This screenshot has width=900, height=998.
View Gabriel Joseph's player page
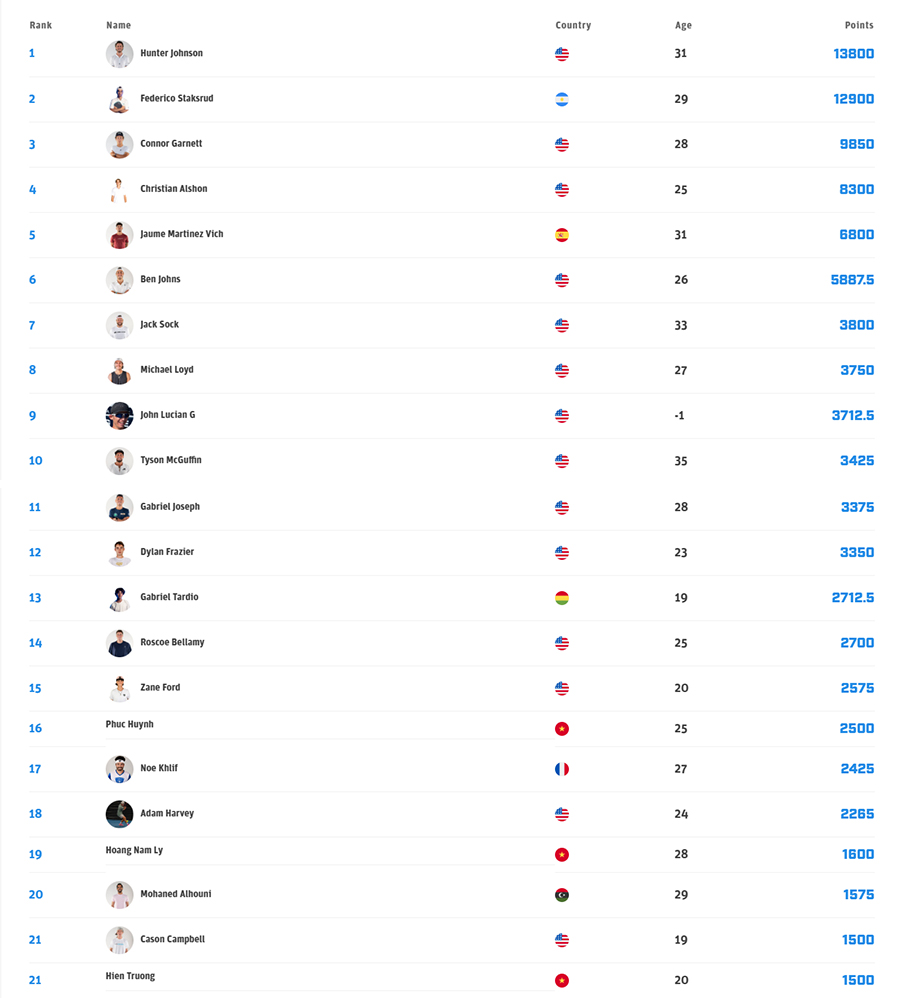[x=169, y=507]
